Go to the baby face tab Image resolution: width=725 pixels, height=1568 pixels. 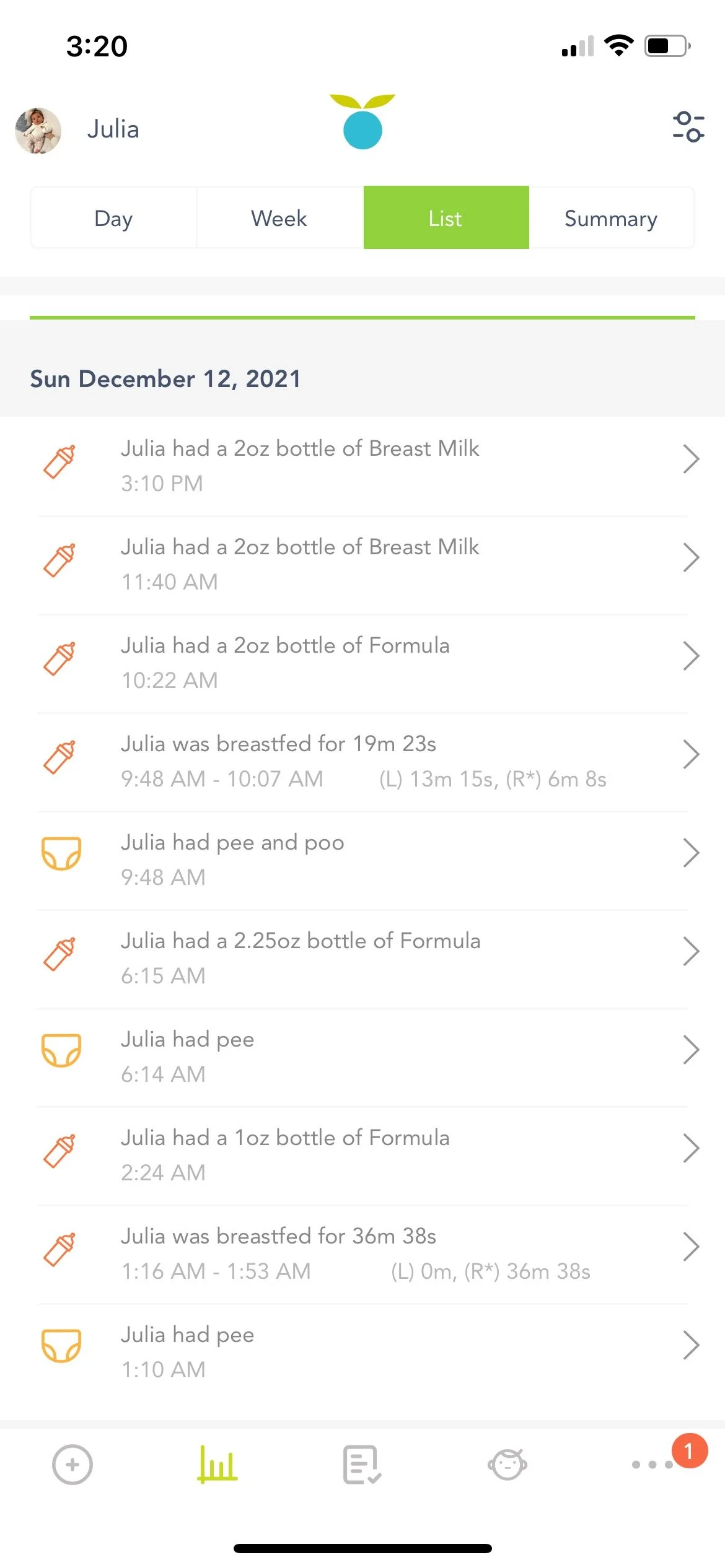click(x=507, y=1465)
